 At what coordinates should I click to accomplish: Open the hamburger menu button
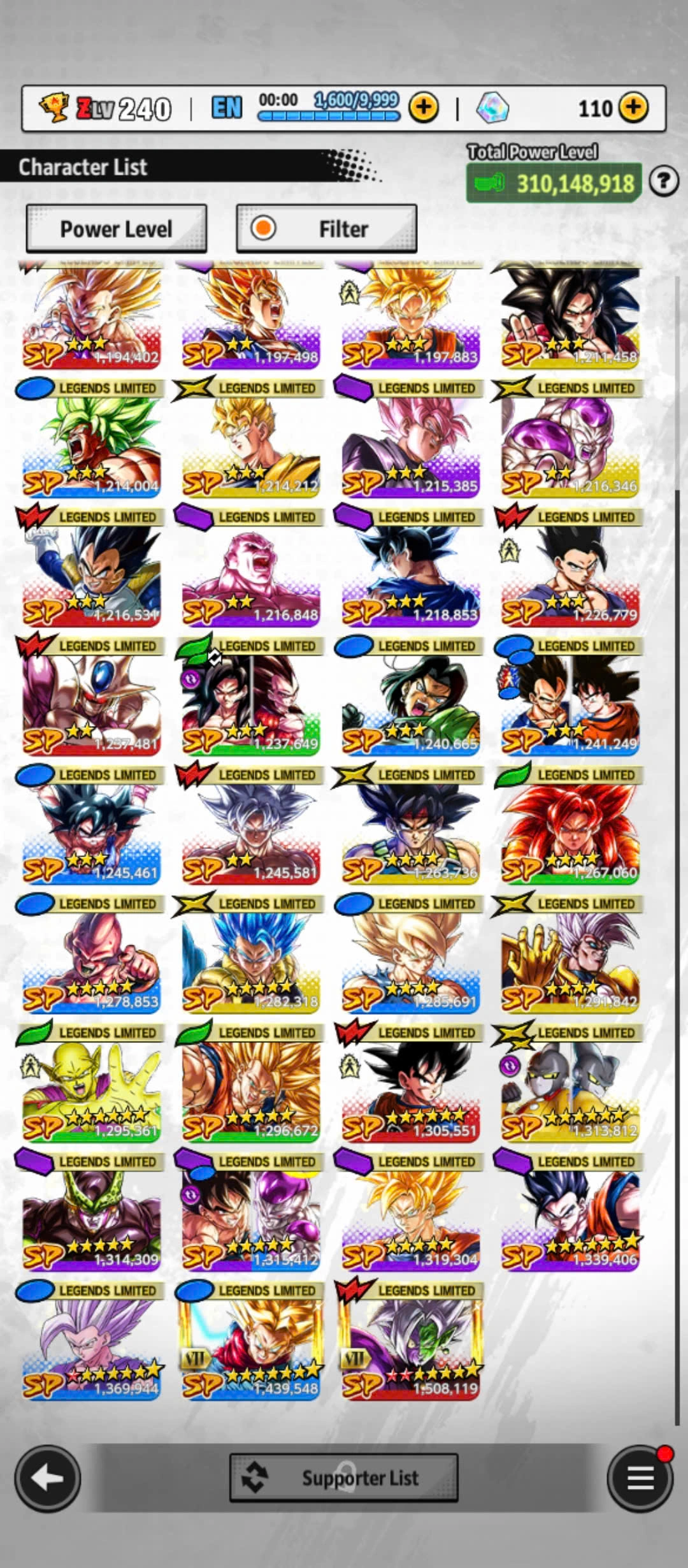pyautogui.click(x=640, y=1478)
